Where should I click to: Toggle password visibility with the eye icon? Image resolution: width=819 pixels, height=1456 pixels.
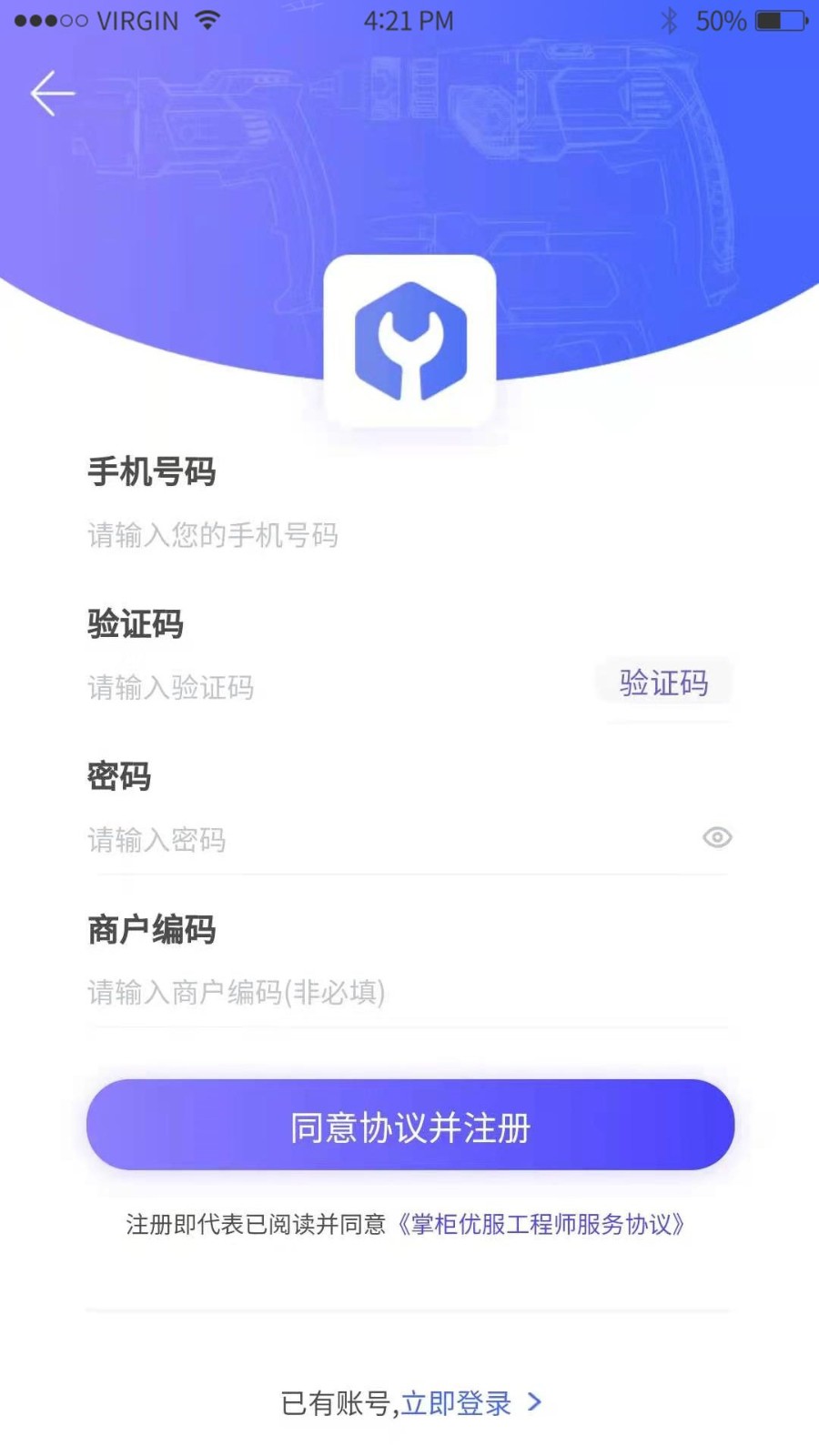click(718, 838)
